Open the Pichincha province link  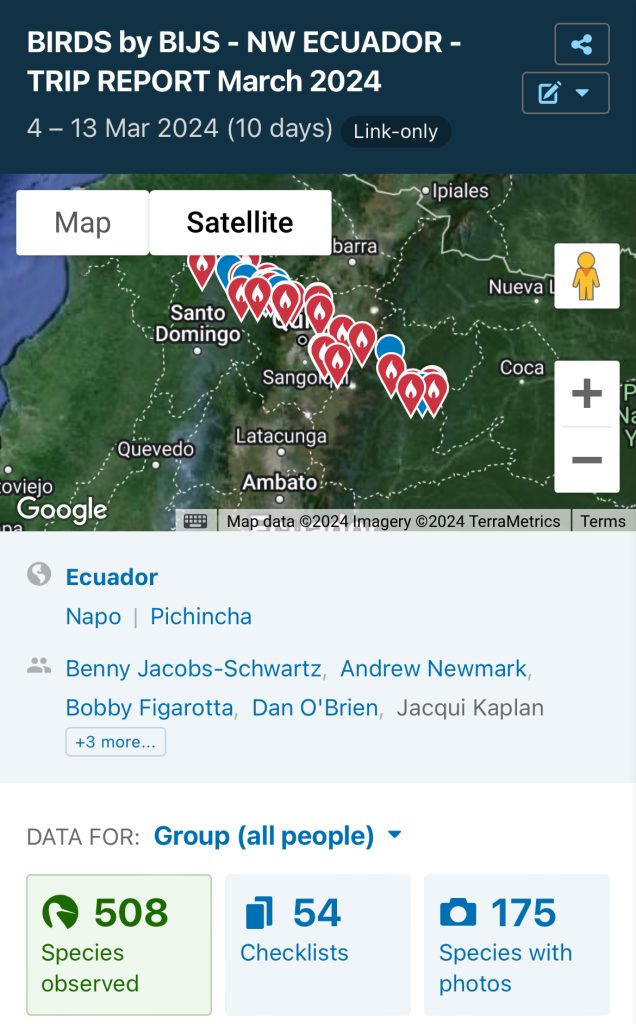click(x=201, y=616)
